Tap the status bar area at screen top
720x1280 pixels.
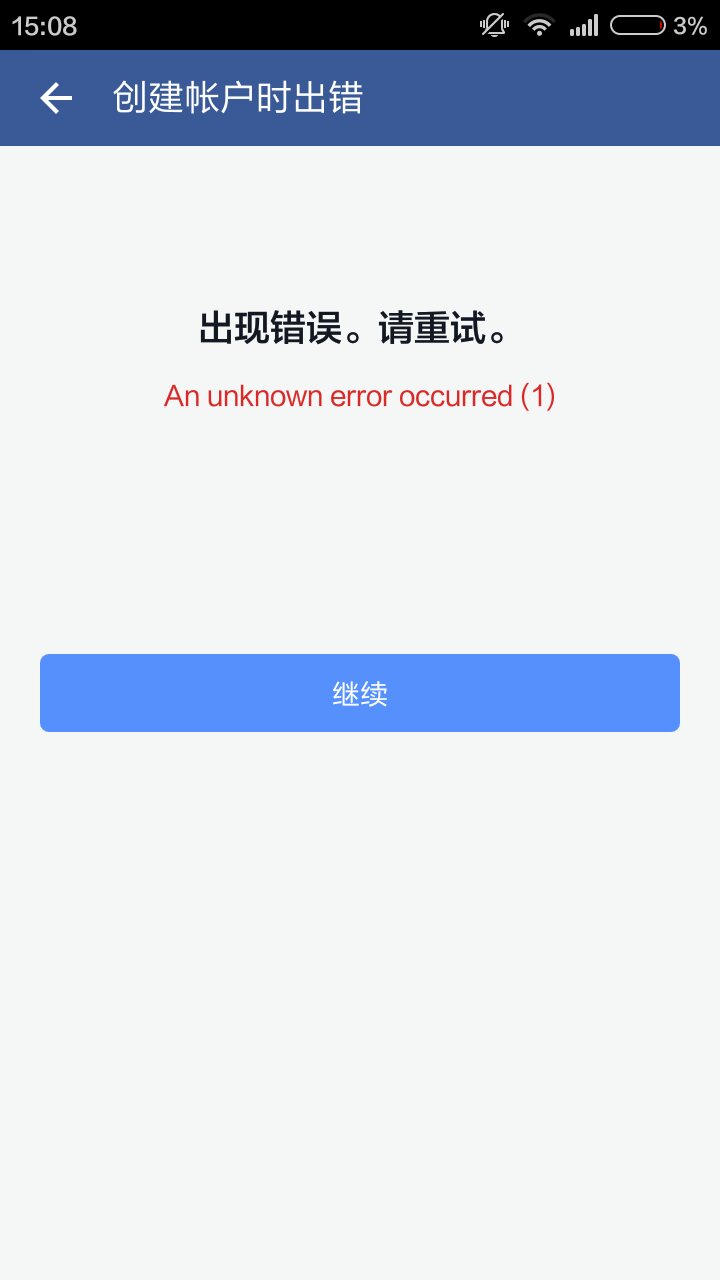pyautogui.click(x=360, y=25)
